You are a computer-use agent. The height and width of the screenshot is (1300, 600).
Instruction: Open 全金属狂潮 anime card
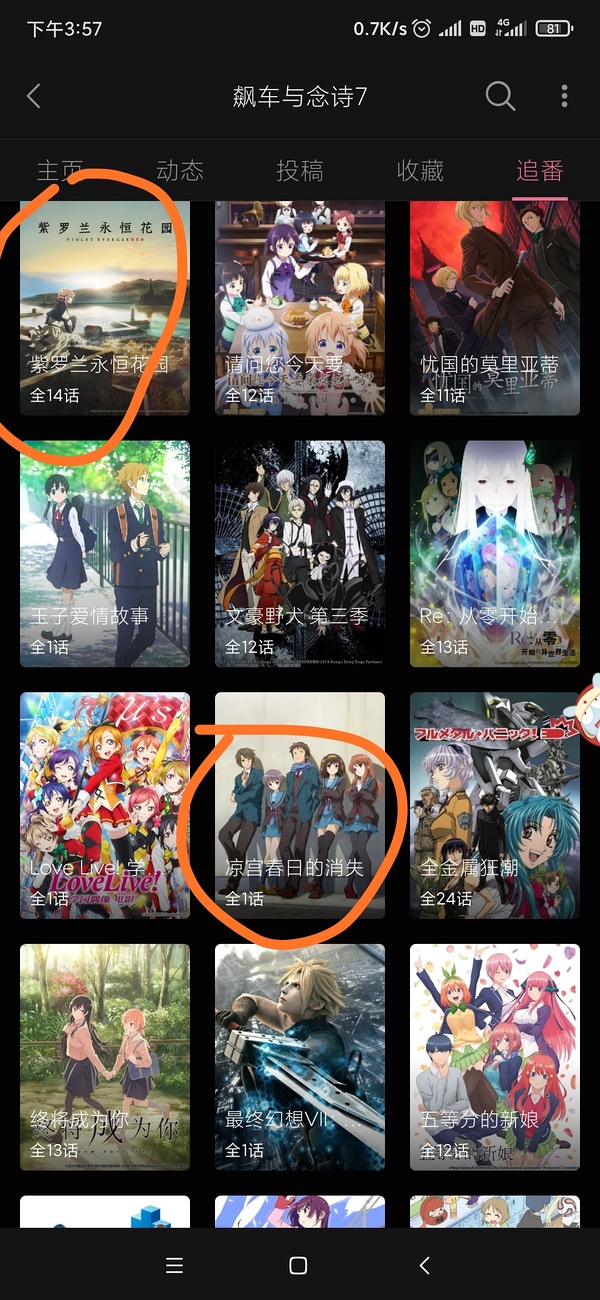coord(495,805)
